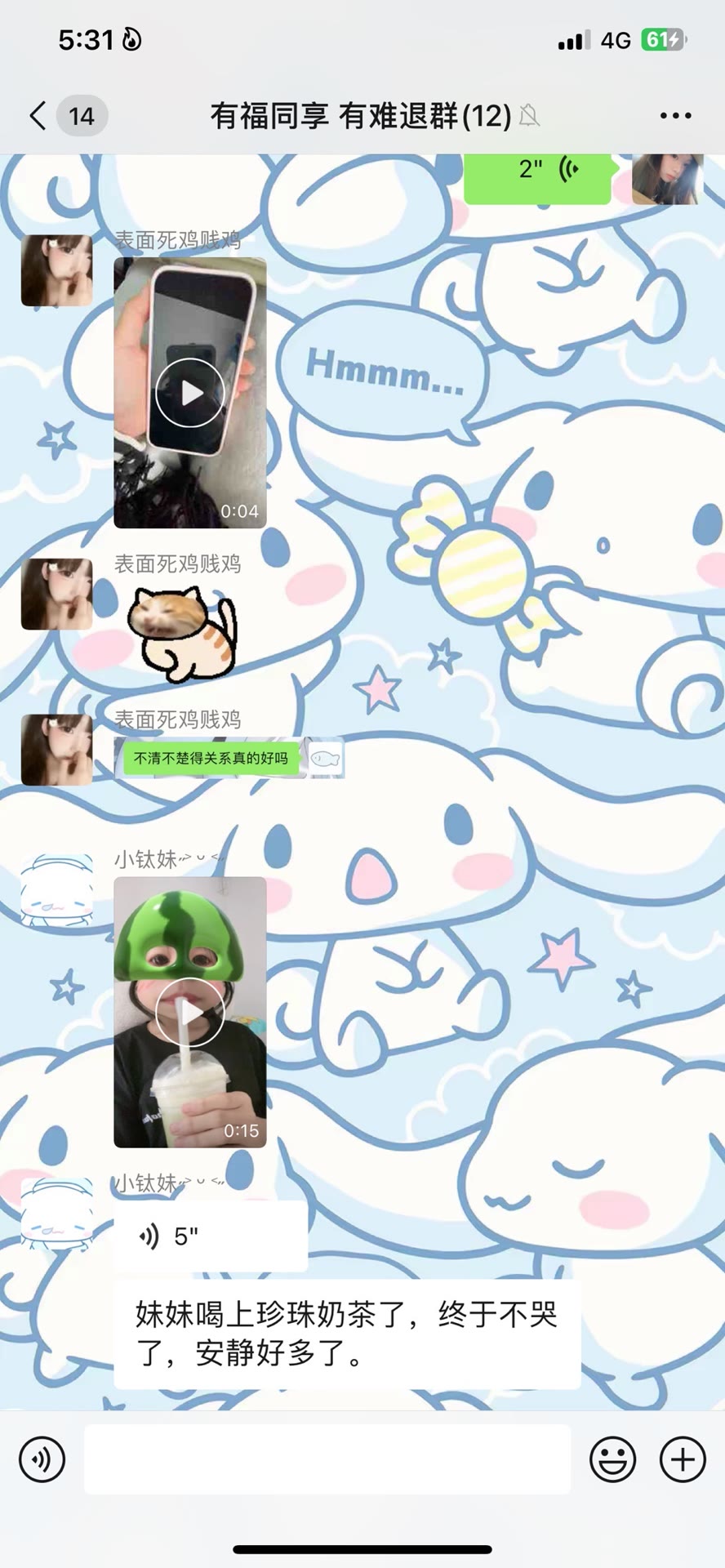Screen dimensions: 725x1568
Task: Play the 0:15 watermelon mask video
Action: 190,1012
